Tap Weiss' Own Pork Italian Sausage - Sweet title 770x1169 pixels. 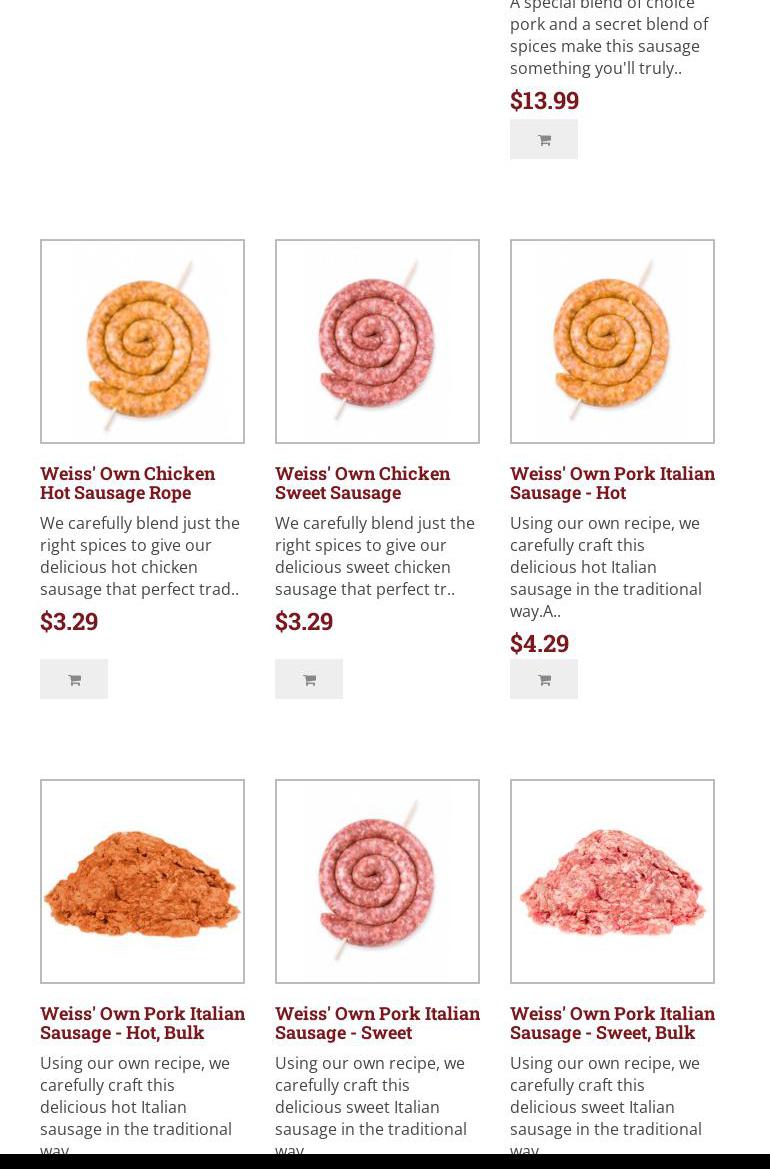tap(377, 1023)
